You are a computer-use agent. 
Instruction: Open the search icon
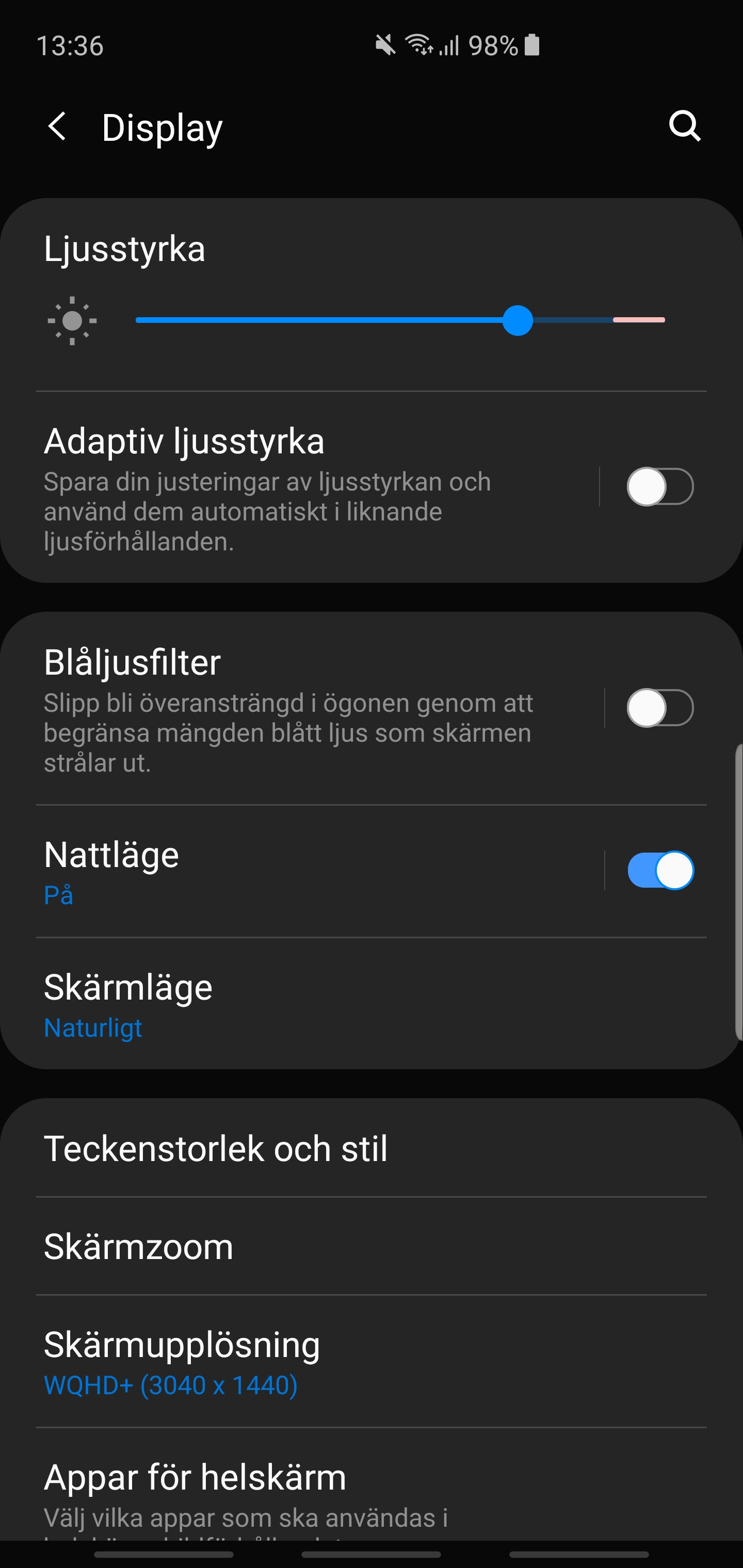(x=685, y=126)
